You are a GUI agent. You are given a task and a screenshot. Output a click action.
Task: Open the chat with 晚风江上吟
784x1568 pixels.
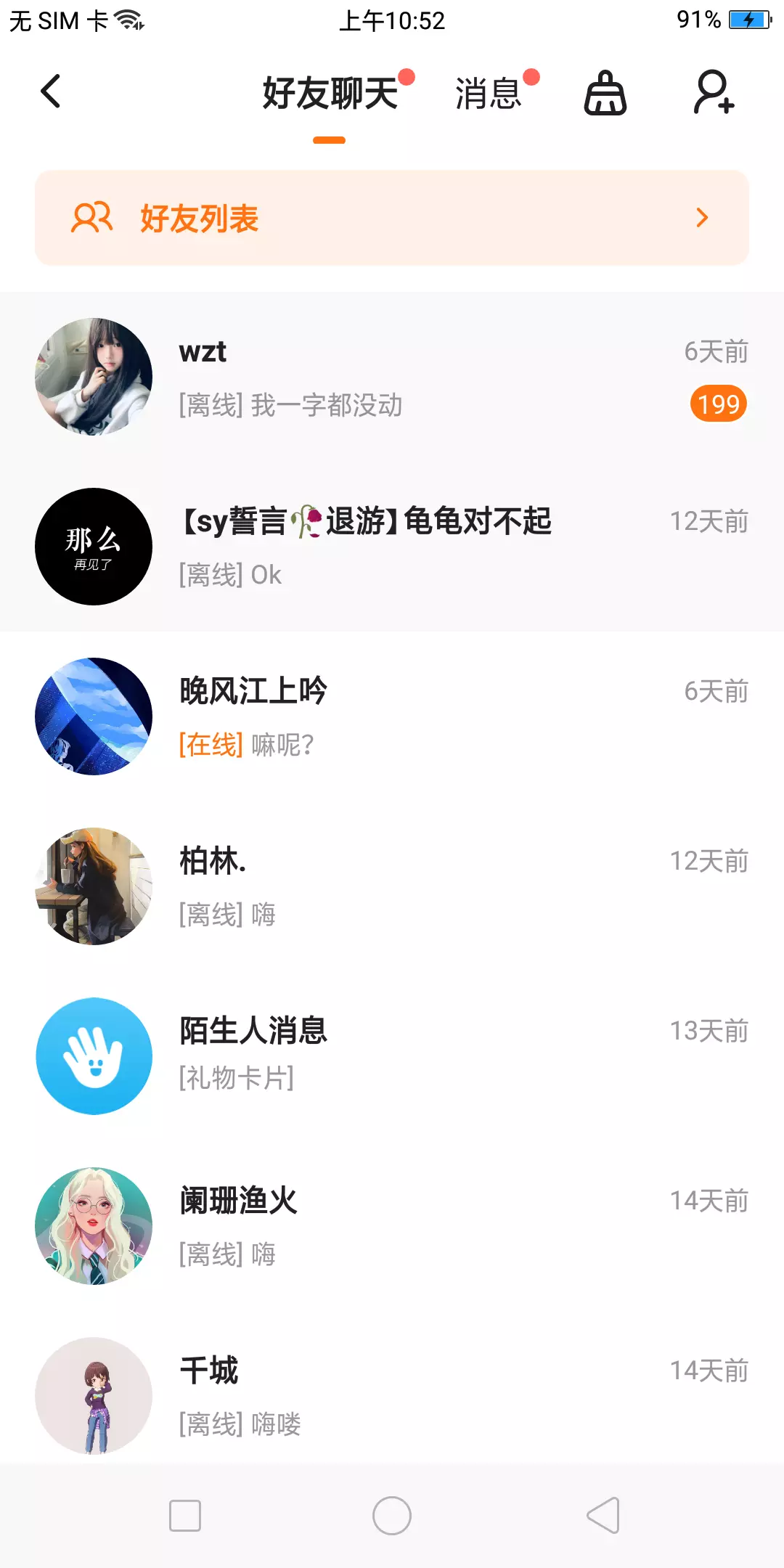pos(392,716)
